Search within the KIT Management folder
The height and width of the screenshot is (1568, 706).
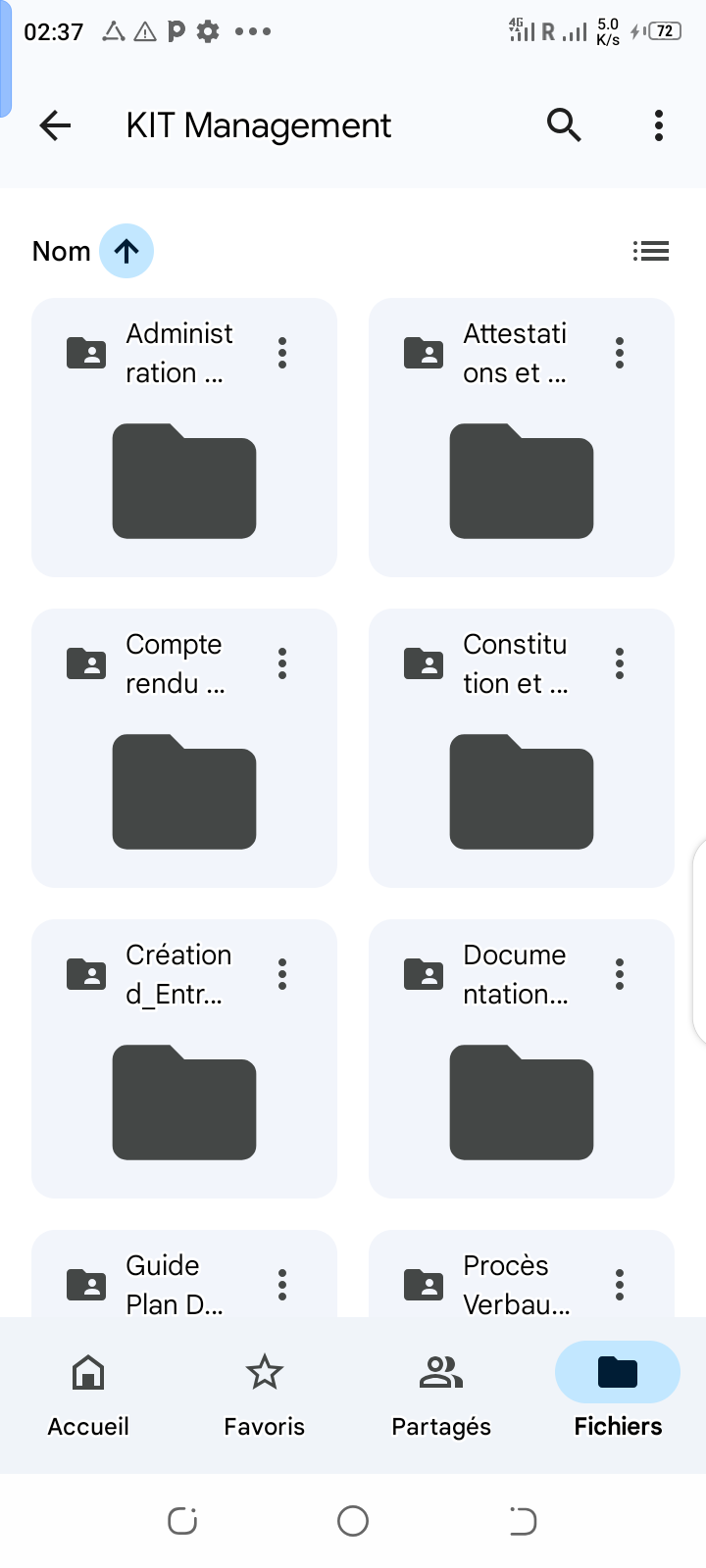click(564, 125)
